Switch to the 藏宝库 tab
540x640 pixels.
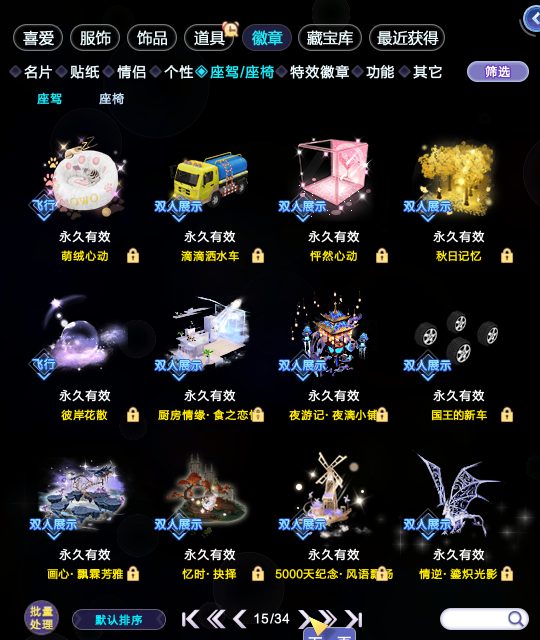[x=330, y=38]
